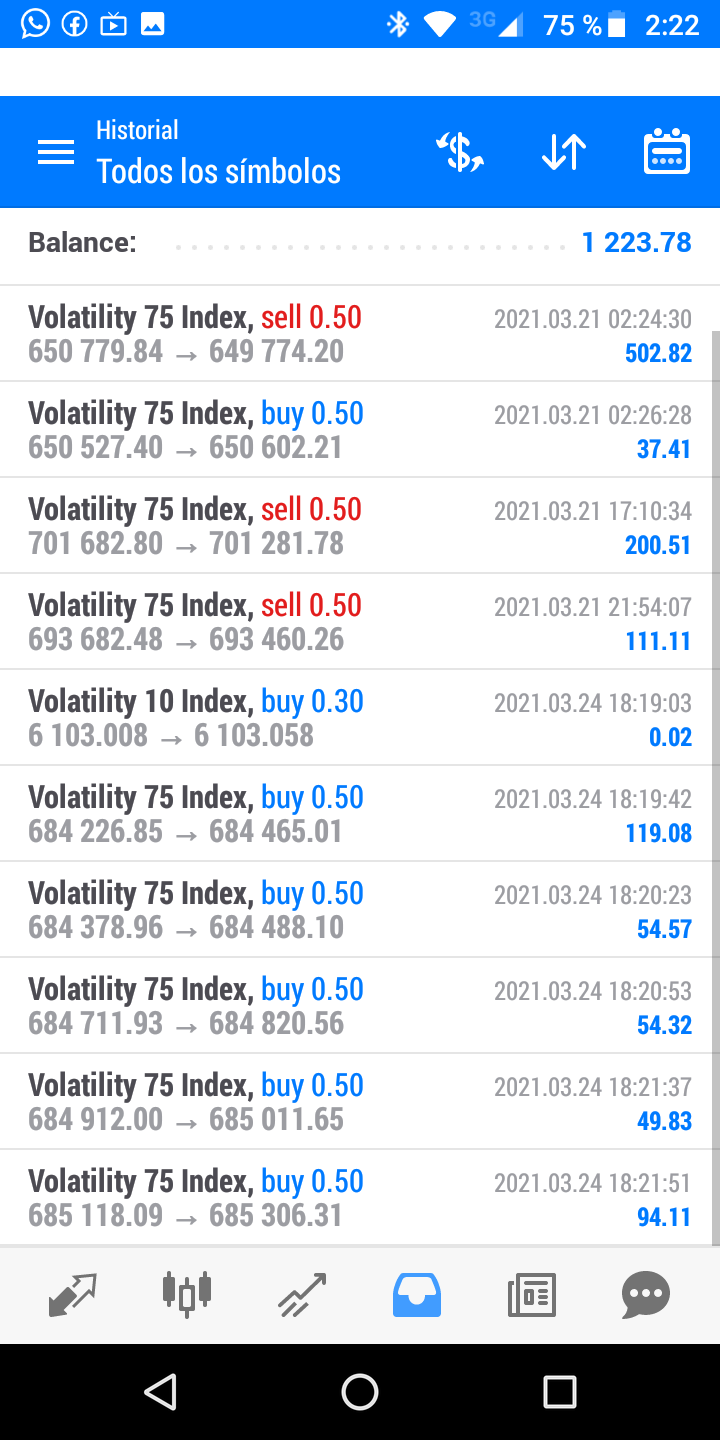Open the chat messages tab
The image size is (720, 1440).
click(x=645, y=1295)
